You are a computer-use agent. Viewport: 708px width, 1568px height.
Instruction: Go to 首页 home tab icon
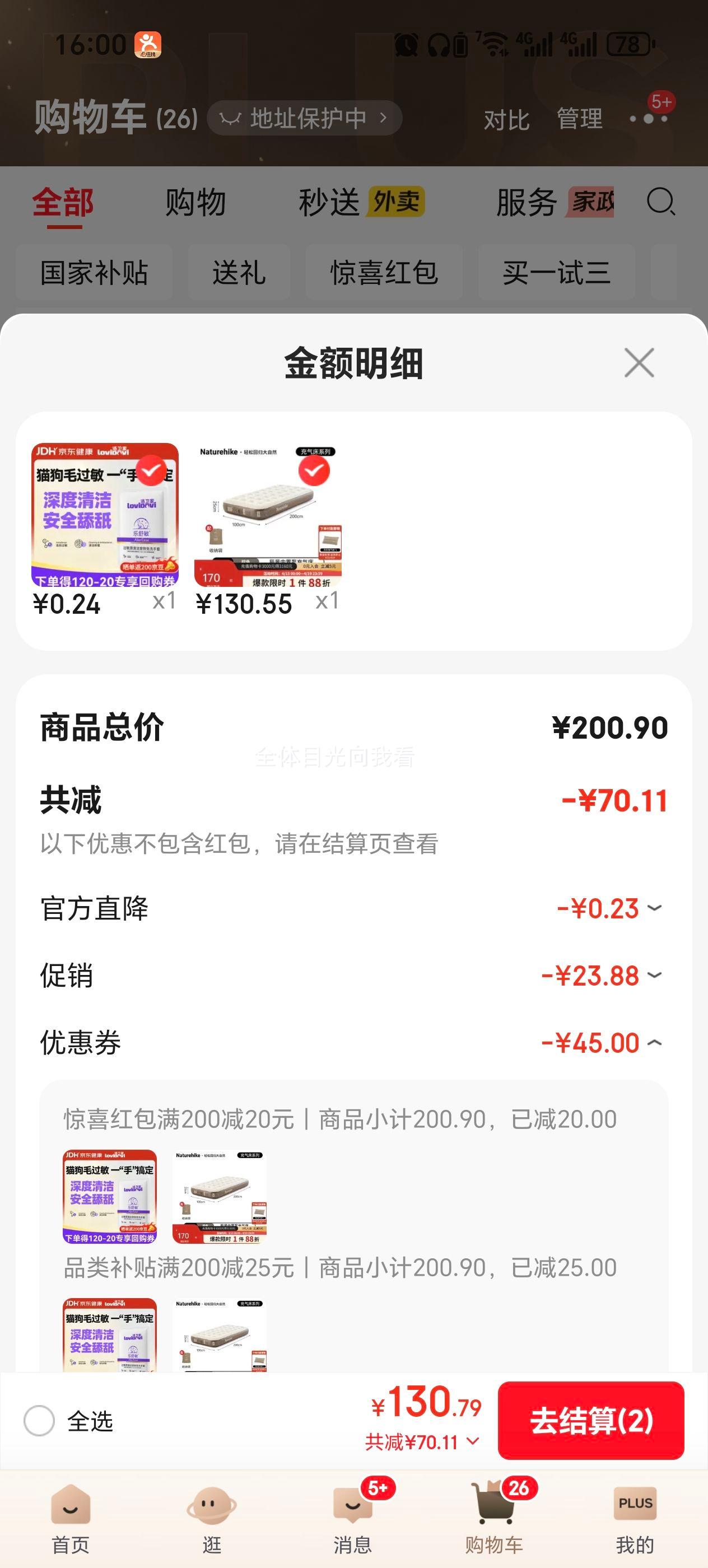point(71,1504)
